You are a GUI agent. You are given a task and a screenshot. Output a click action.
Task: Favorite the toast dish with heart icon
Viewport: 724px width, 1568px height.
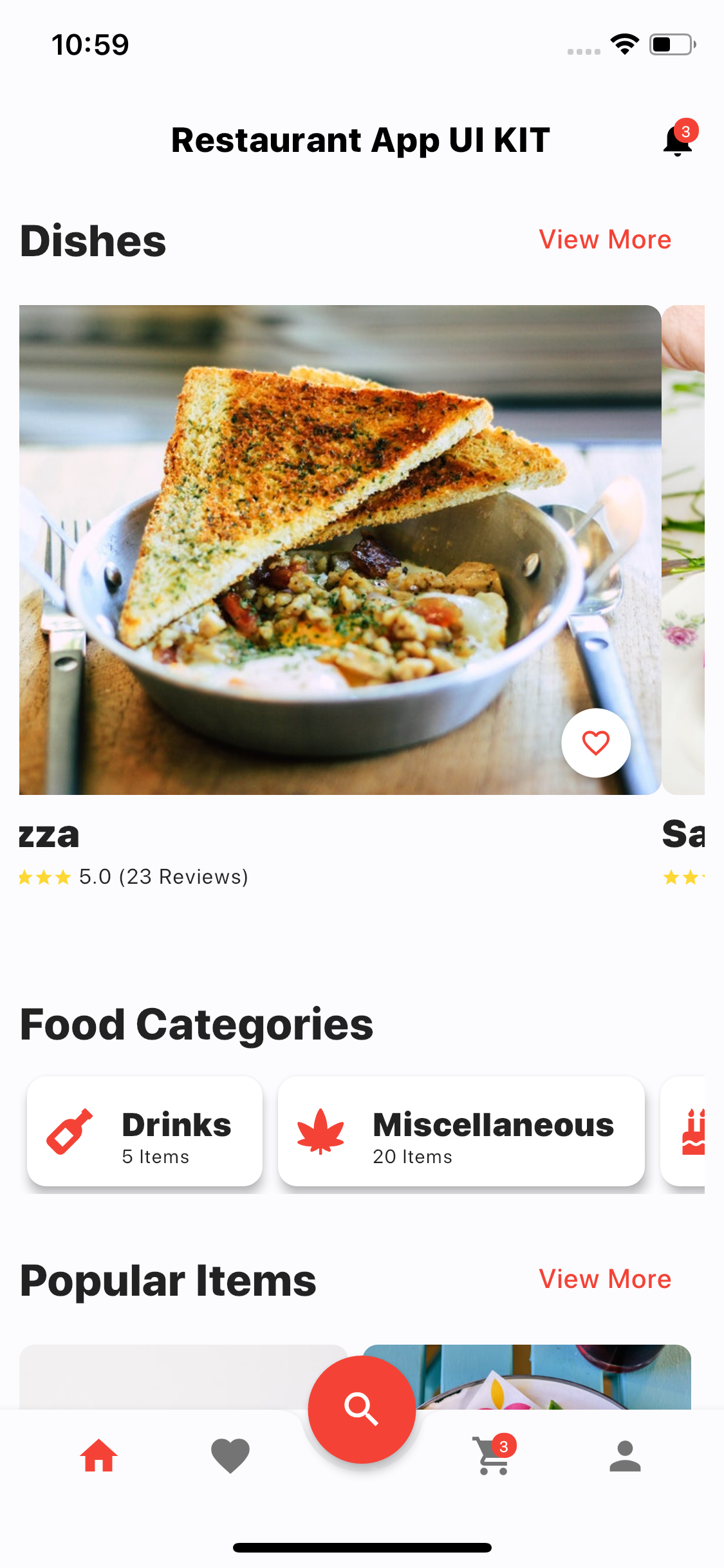(x=596, y=743)
